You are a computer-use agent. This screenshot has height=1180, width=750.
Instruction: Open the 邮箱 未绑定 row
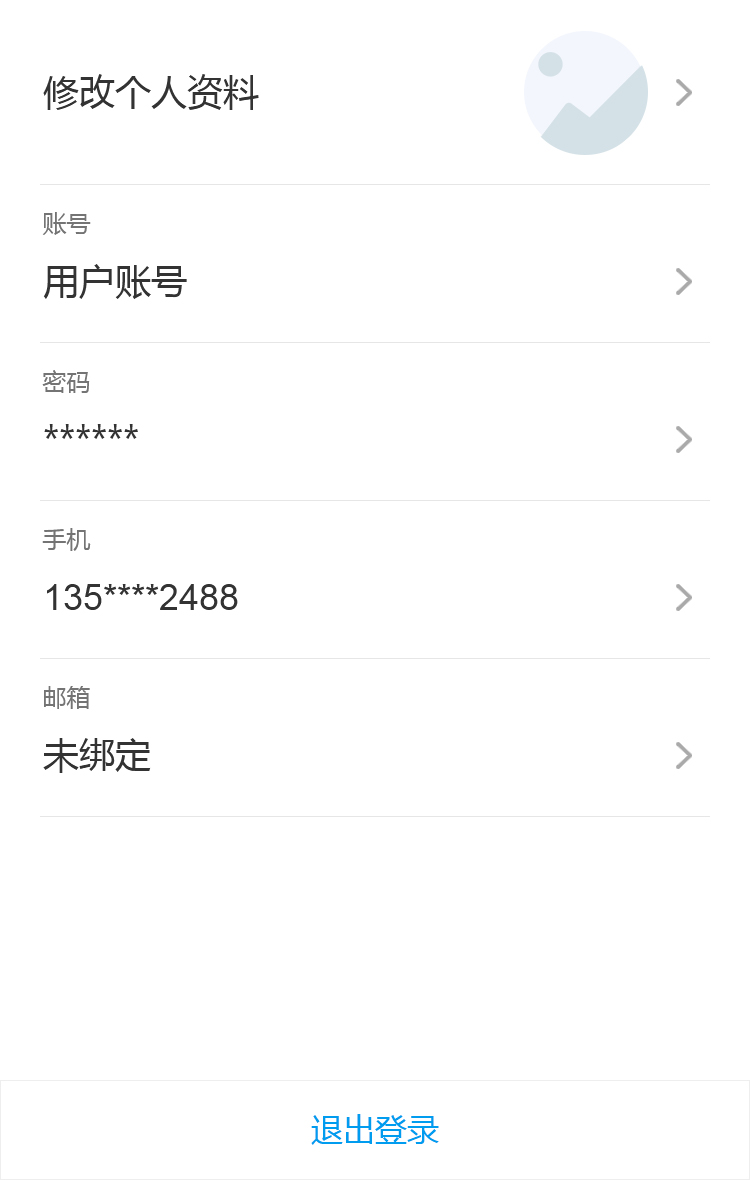[x=374, y=738]
